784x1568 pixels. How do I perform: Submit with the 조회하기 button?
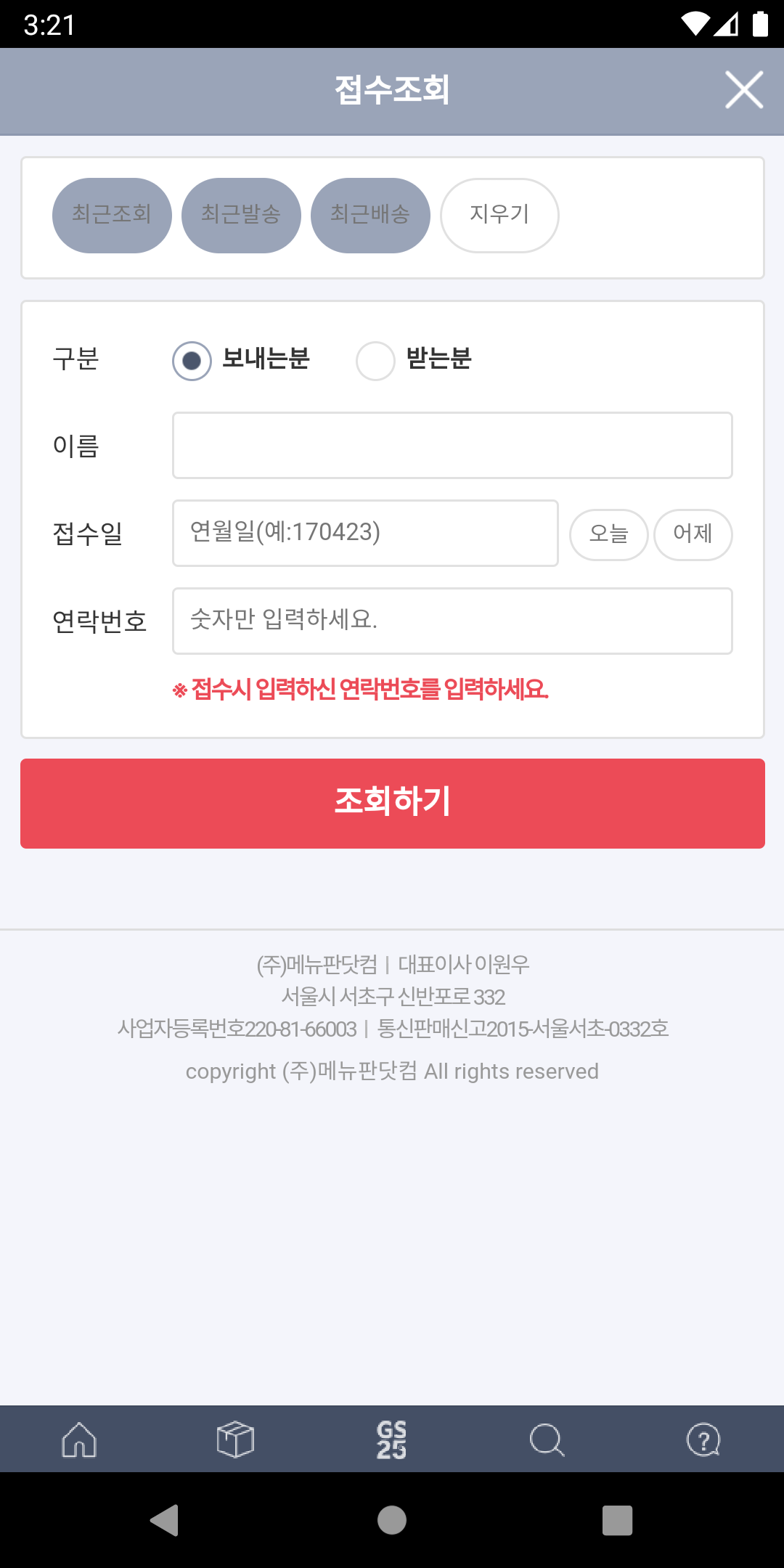coord(392,804)
